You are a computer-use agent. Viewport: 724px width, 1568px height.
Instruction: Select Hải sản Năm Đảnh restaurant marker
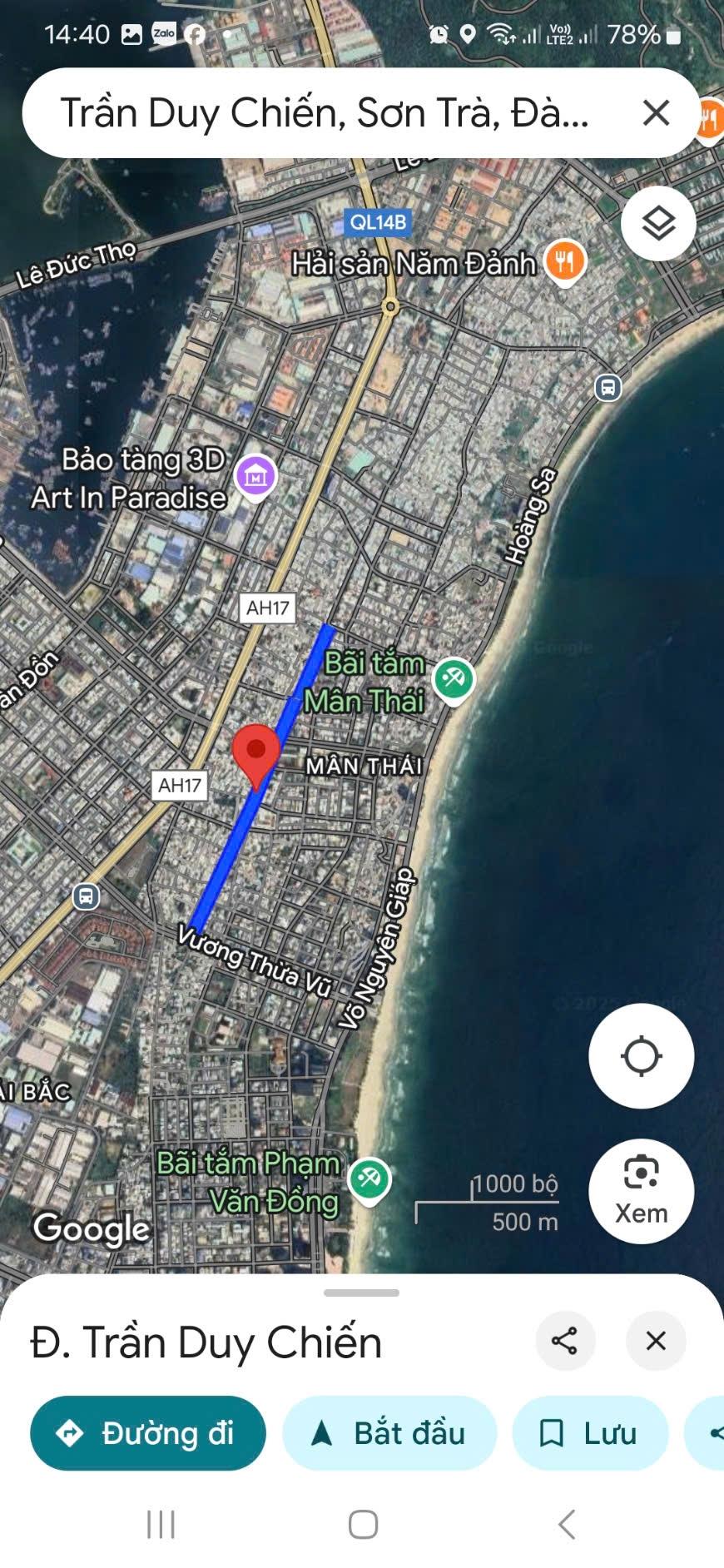point(565,262)
